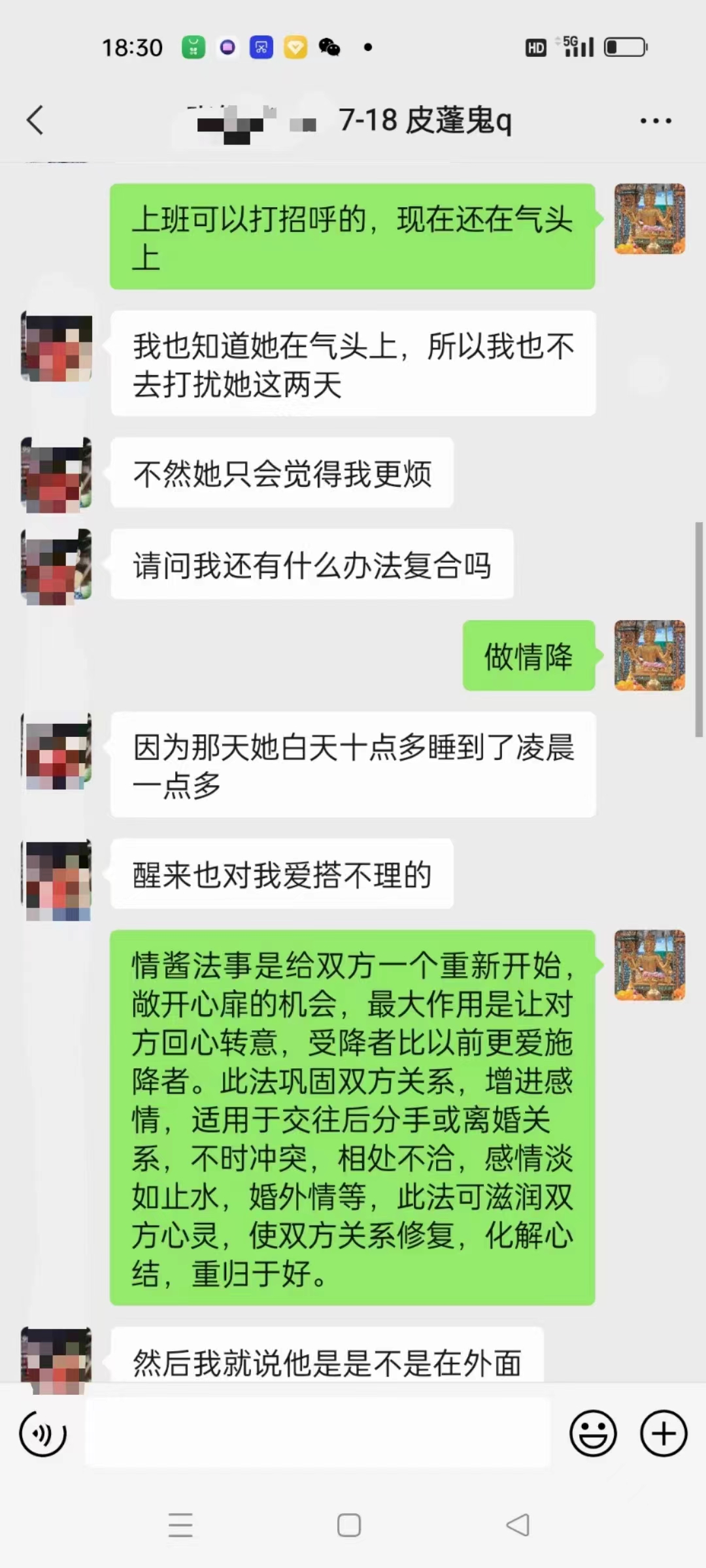This screenshot has height=1568, width=706.
Task: Tap the system home navigation button
Action: [x=348, y=1525]
